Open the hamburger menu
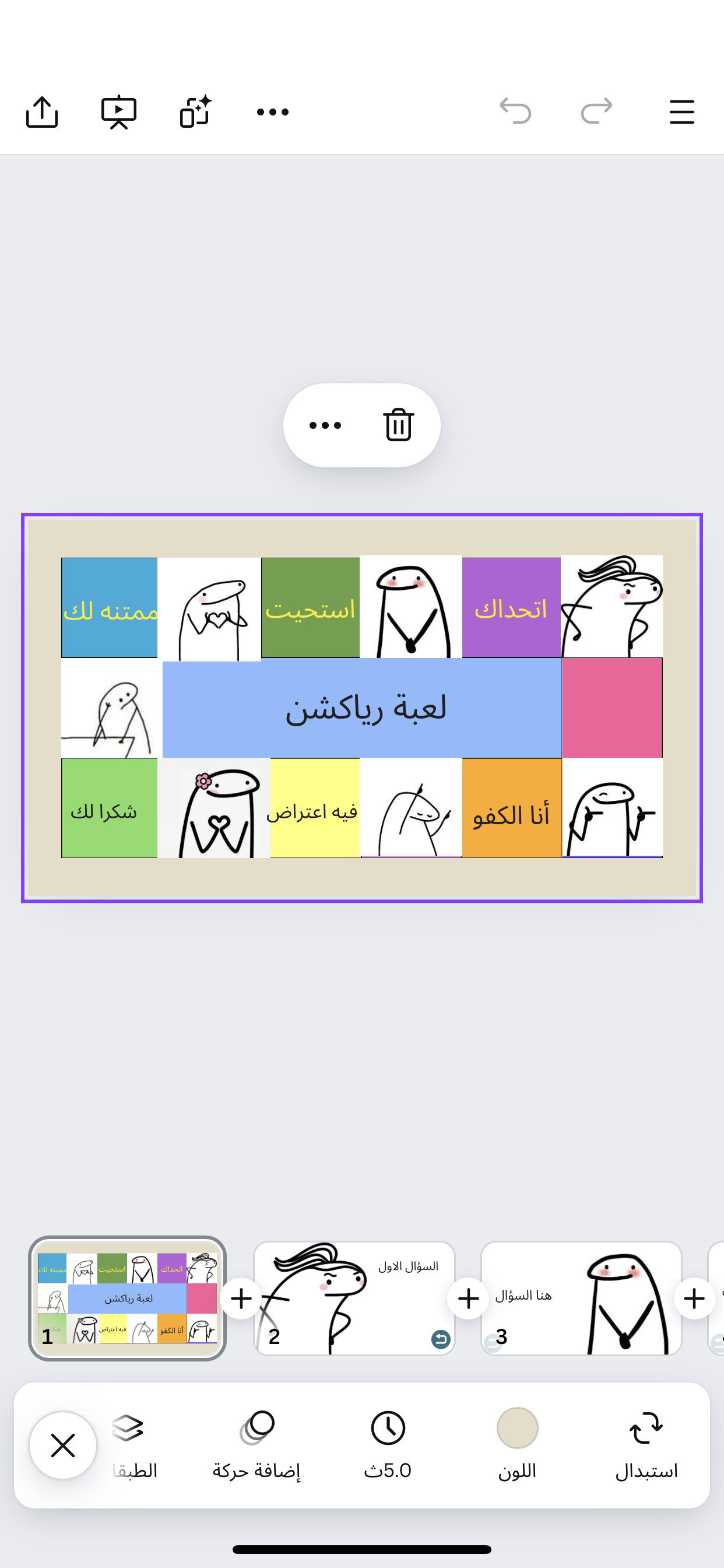The width and height of the screenshot is (724, 1568). pos(681,112)
